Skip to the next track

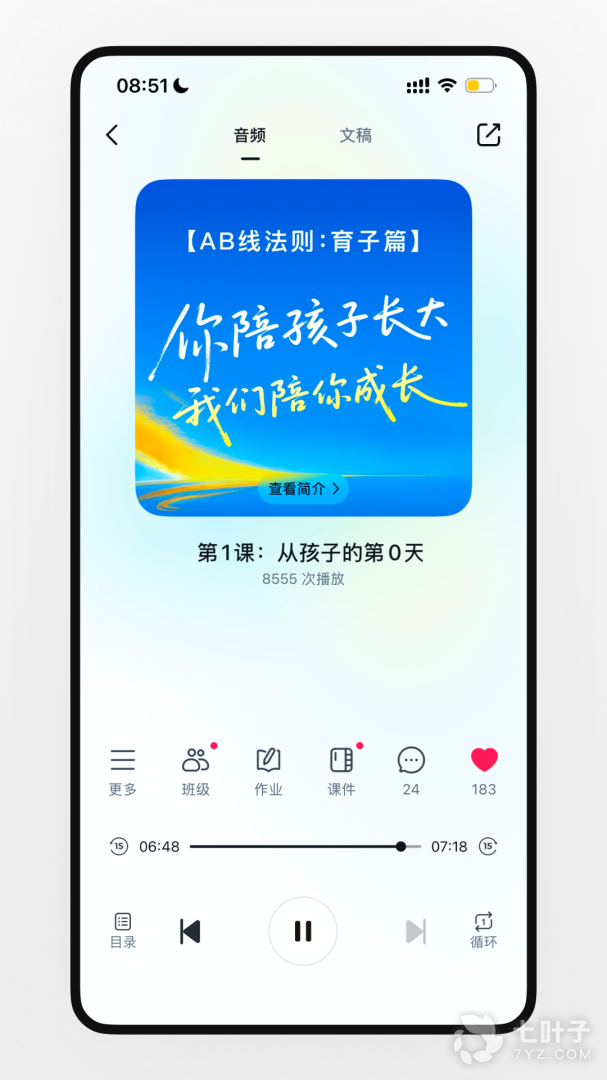tap(416, 931)
